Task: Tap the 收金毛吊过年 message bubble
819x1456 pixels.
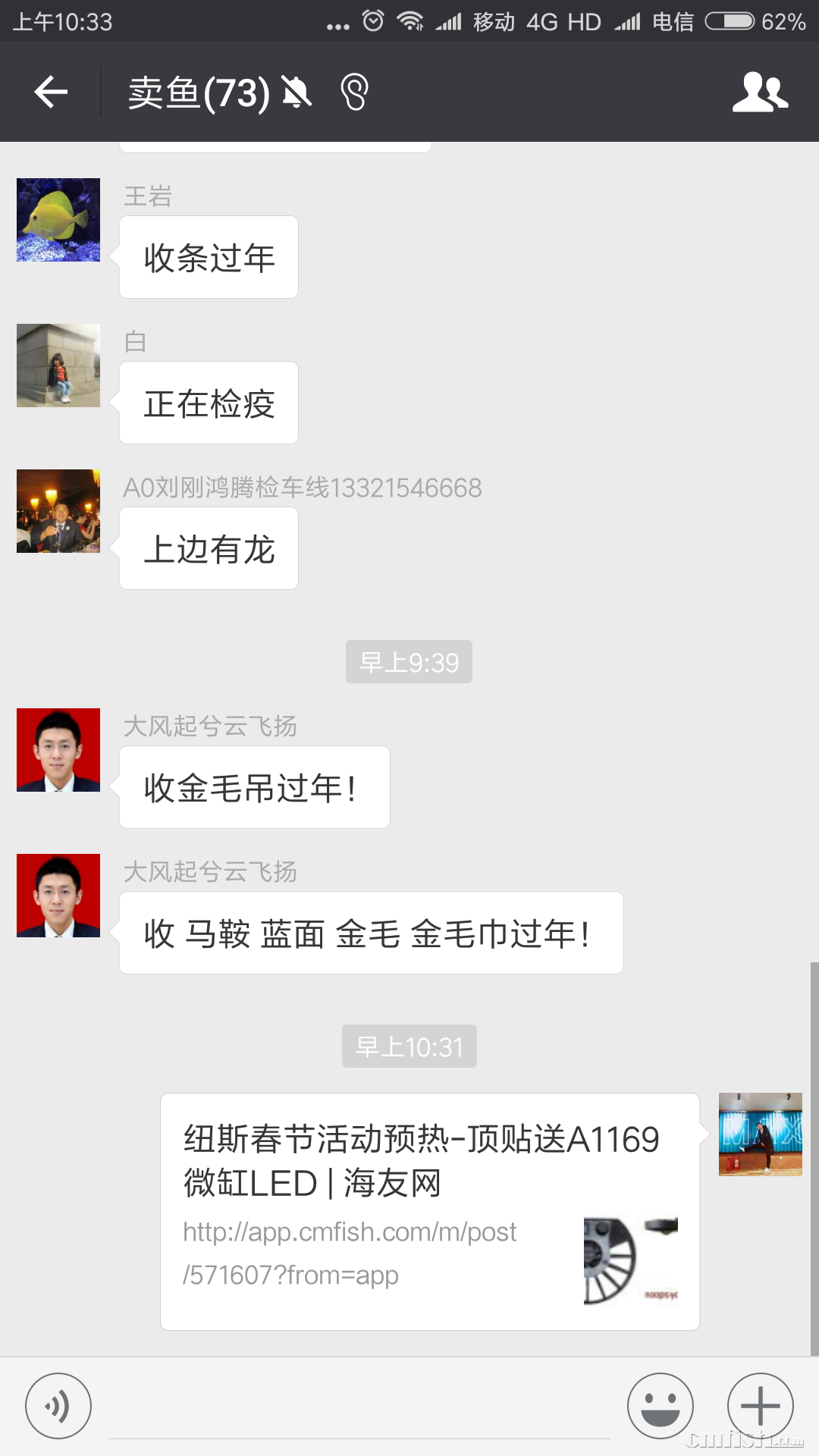Action: [253, 787]
